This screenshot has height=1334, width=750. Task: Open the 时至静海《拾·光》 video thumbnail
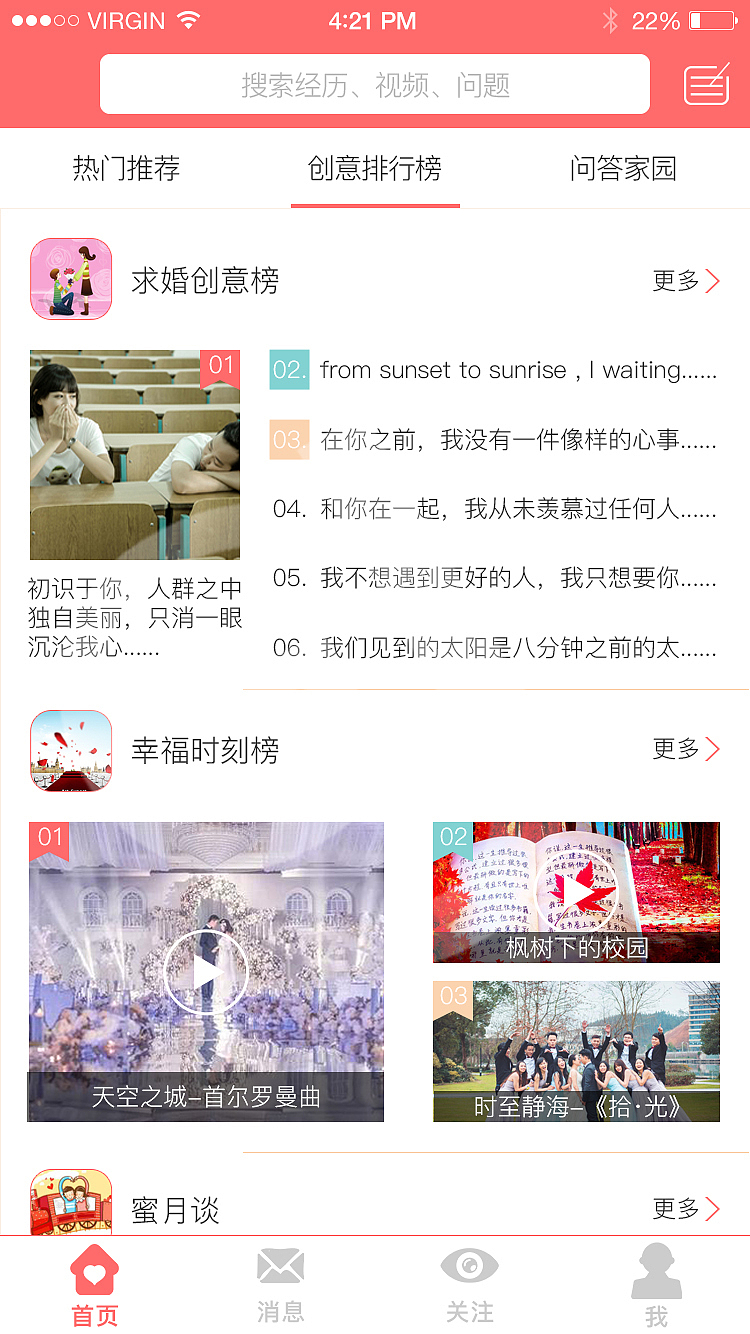[x=577, y=1050]
